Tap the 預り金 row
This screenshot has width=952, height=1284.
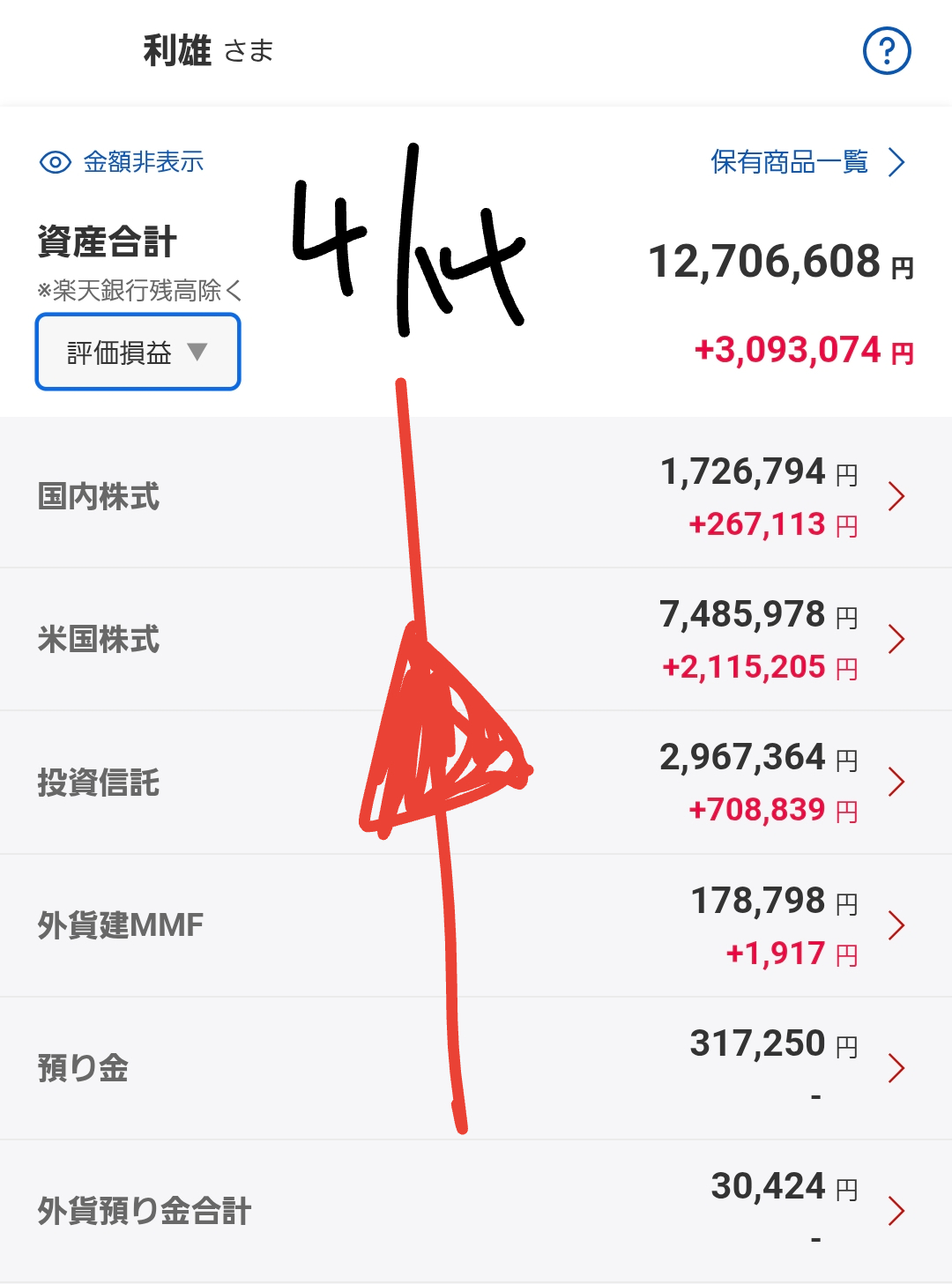[476, 1068]
